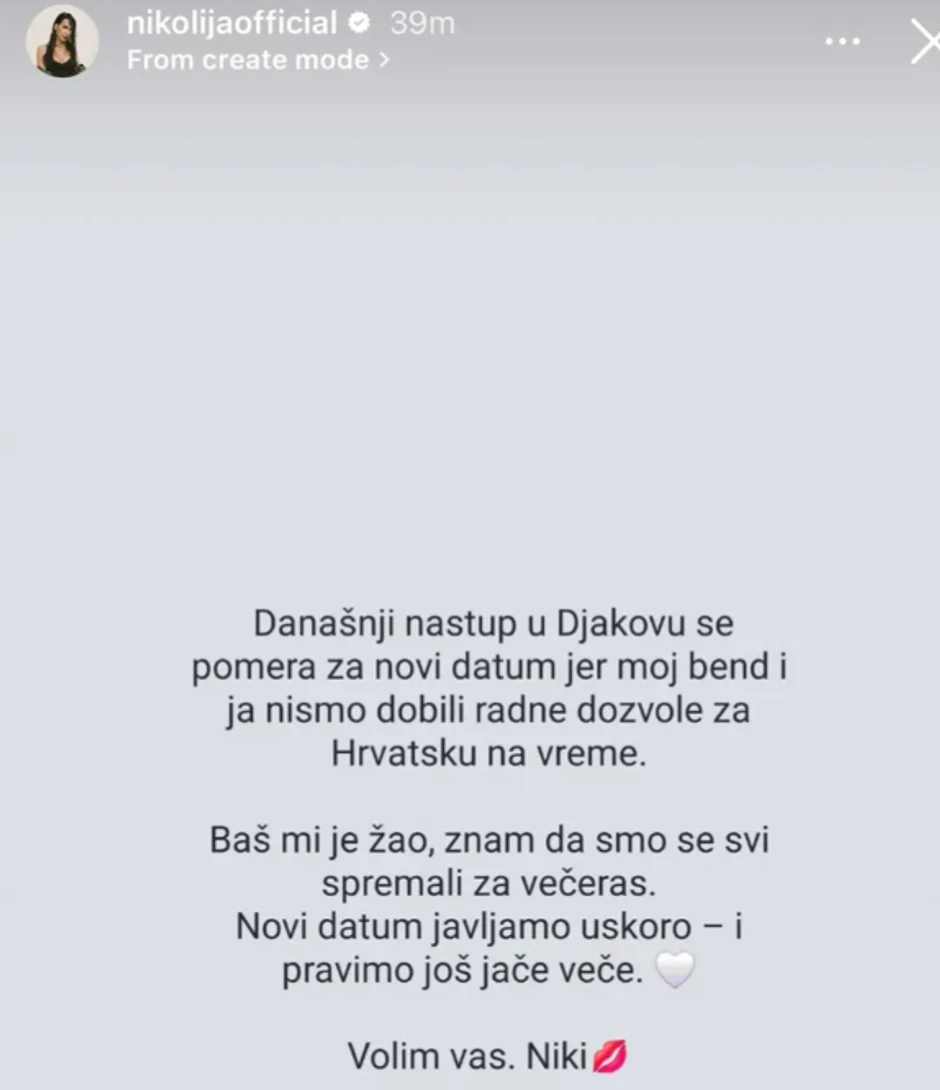Click the story header area
The width and height of the screenshot is (940, 1090).
(x=400, y=40)
